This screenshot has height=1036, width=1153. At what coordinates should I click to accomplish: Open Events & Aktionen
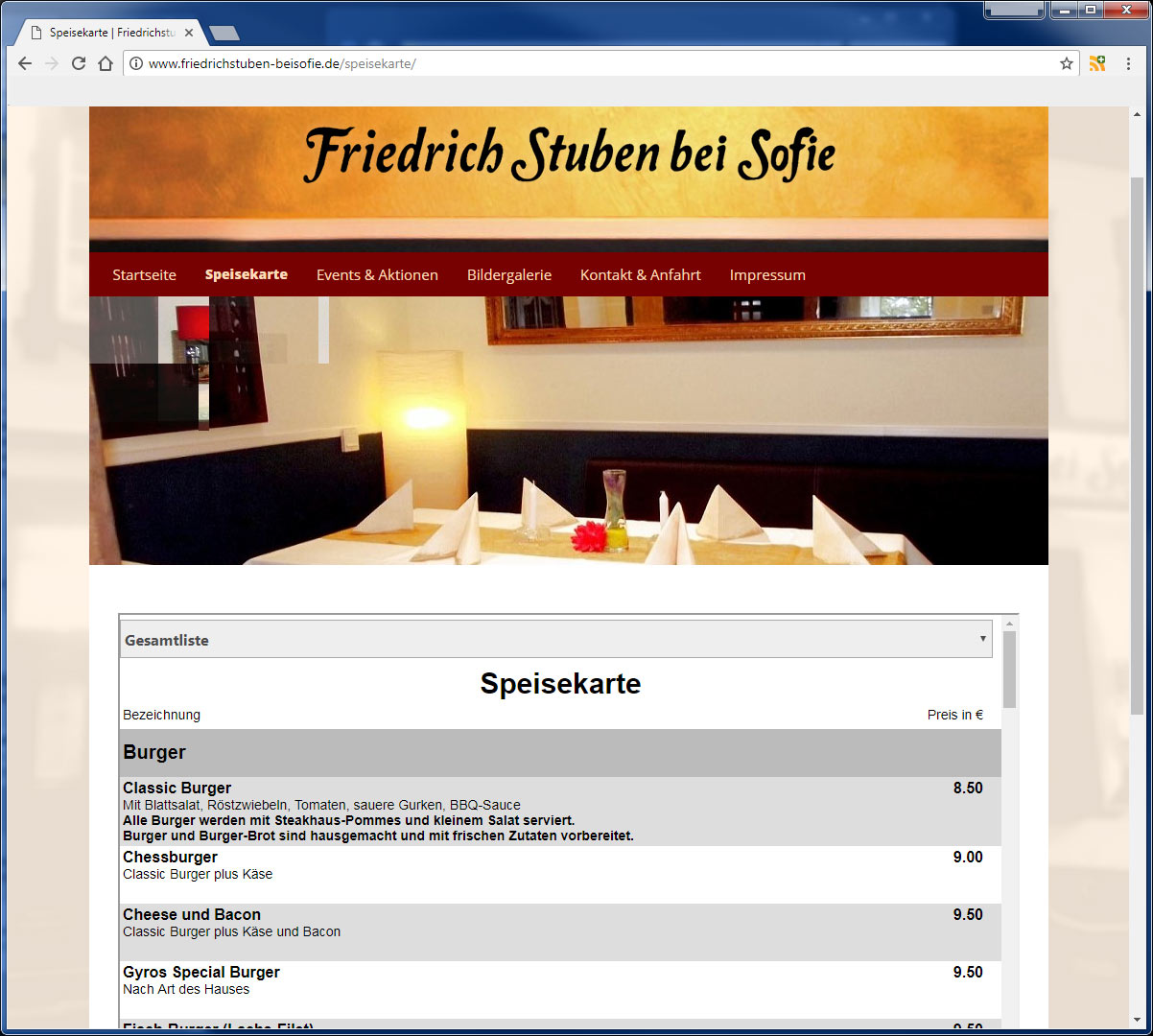[377, 274]
